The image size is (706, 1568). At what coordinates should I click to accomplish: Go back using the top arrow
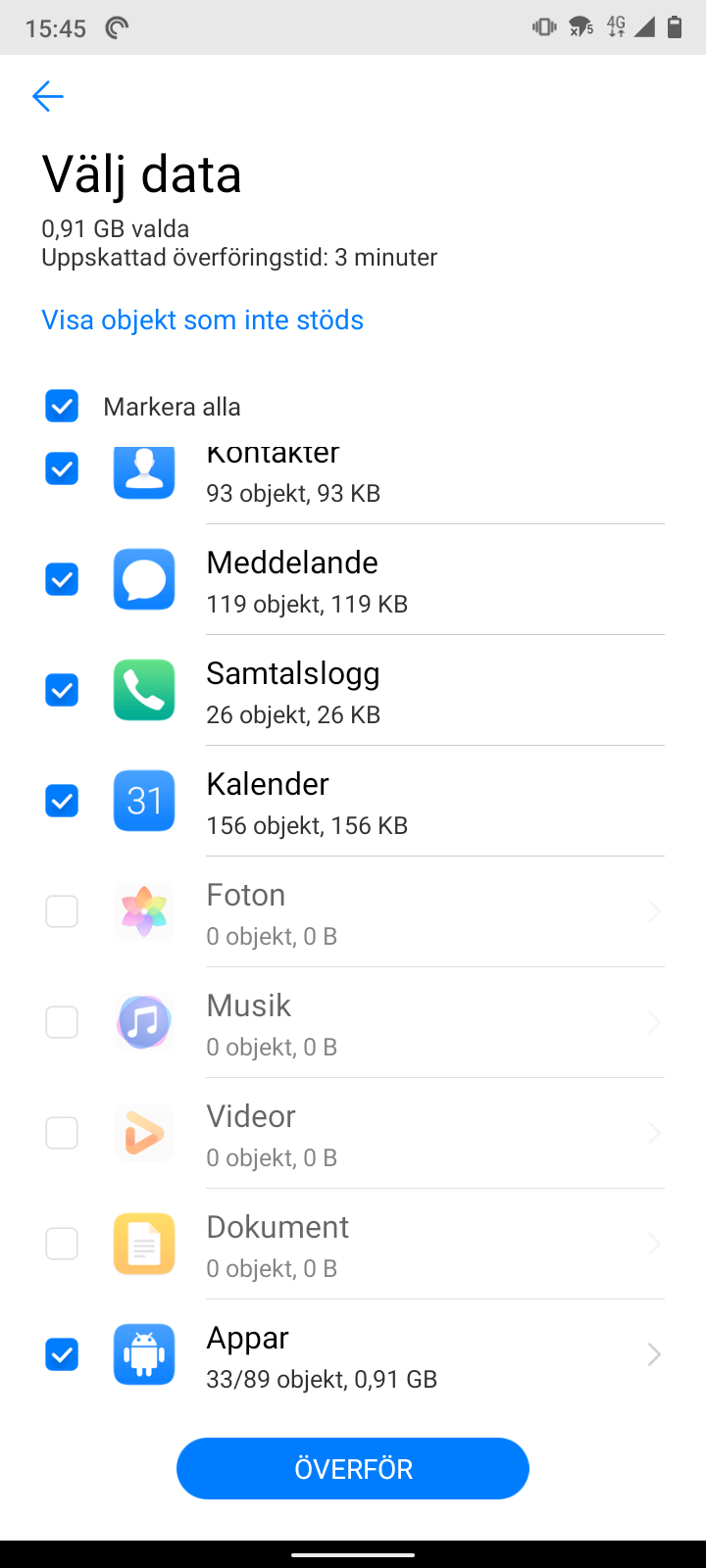pos(47,96)
